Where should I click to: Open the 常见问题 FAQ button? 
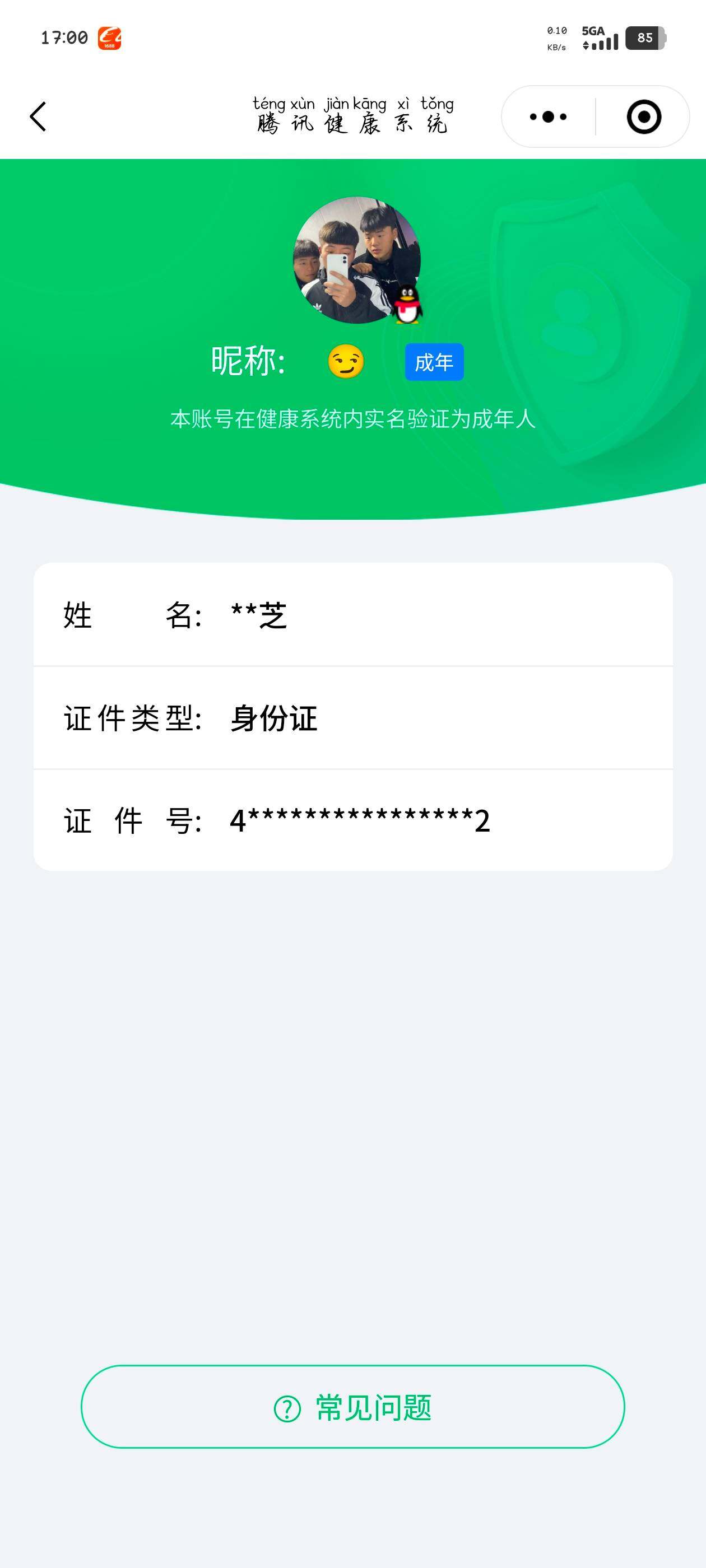pos(352,1407)
